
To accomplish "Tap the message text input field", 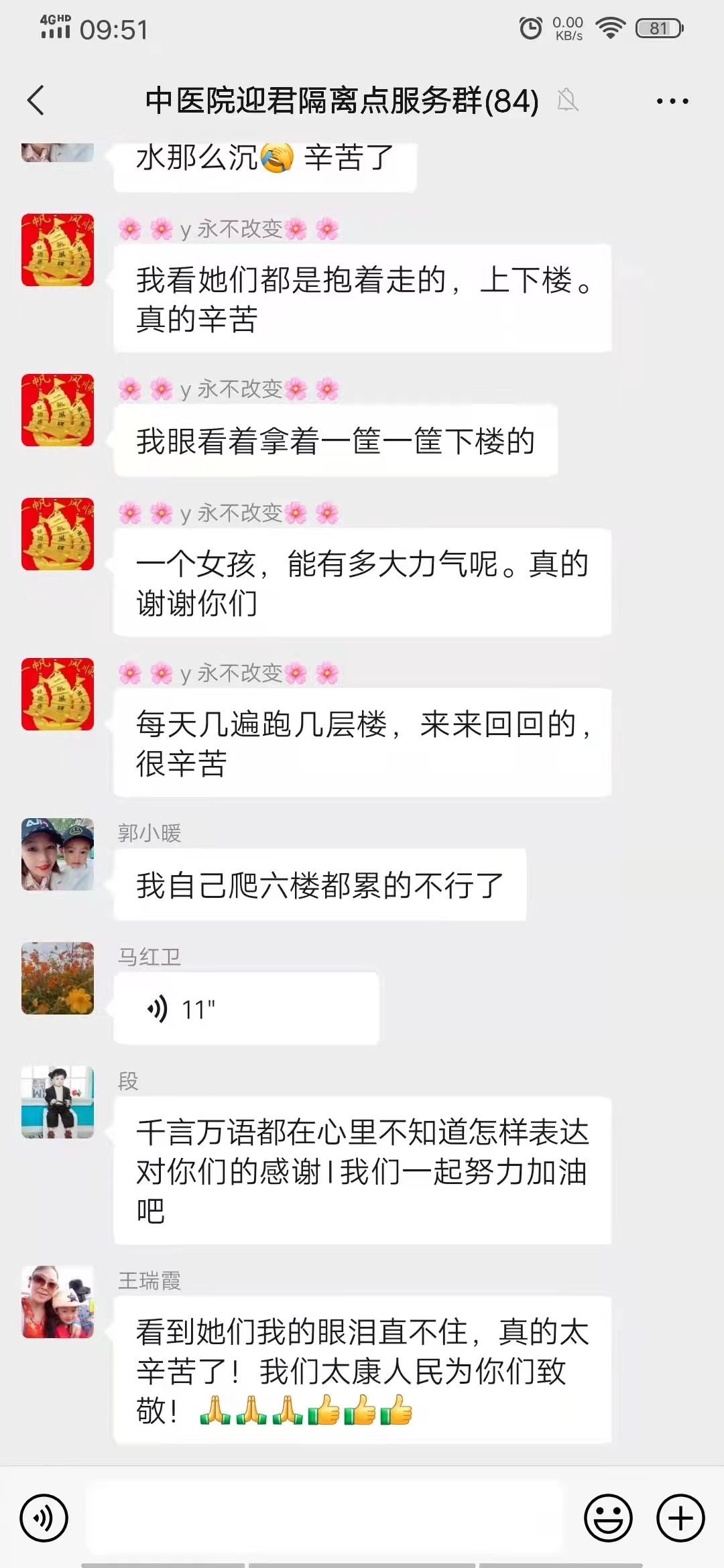I will pos(326,1518).
